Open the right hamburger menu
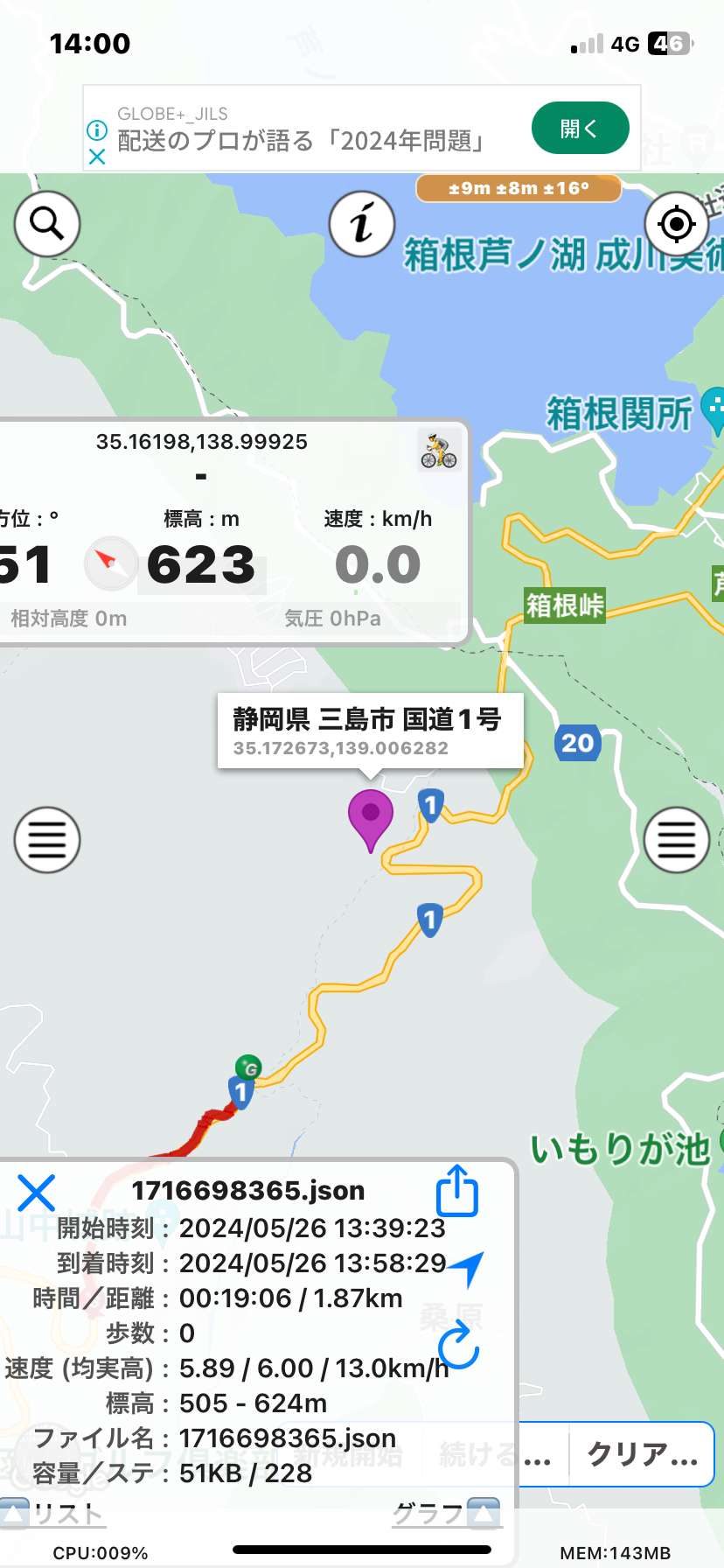 coord(676,840)
